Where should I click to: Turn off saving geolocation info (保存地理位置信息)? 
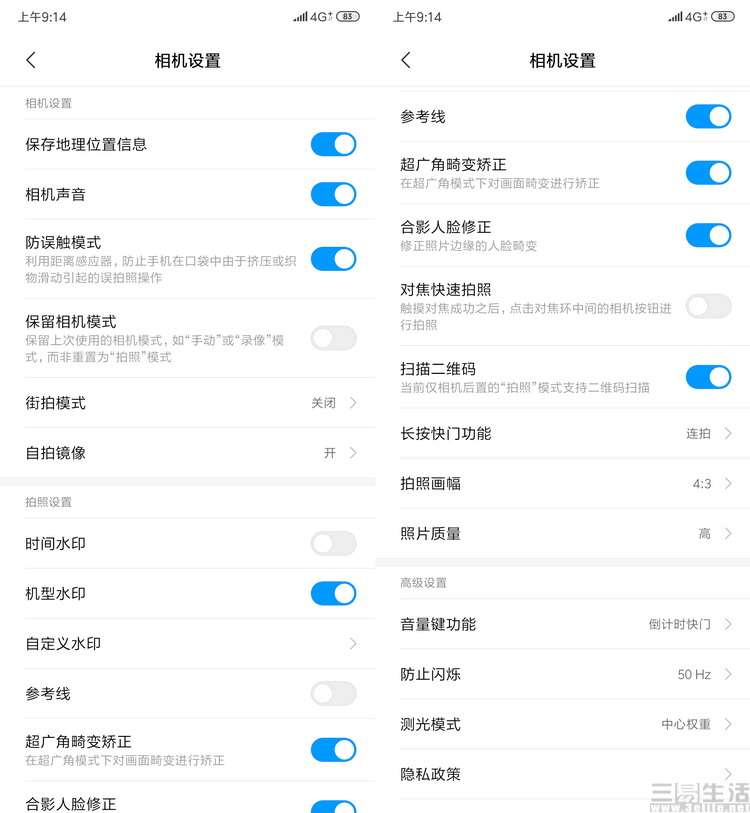tap(333, 144)
